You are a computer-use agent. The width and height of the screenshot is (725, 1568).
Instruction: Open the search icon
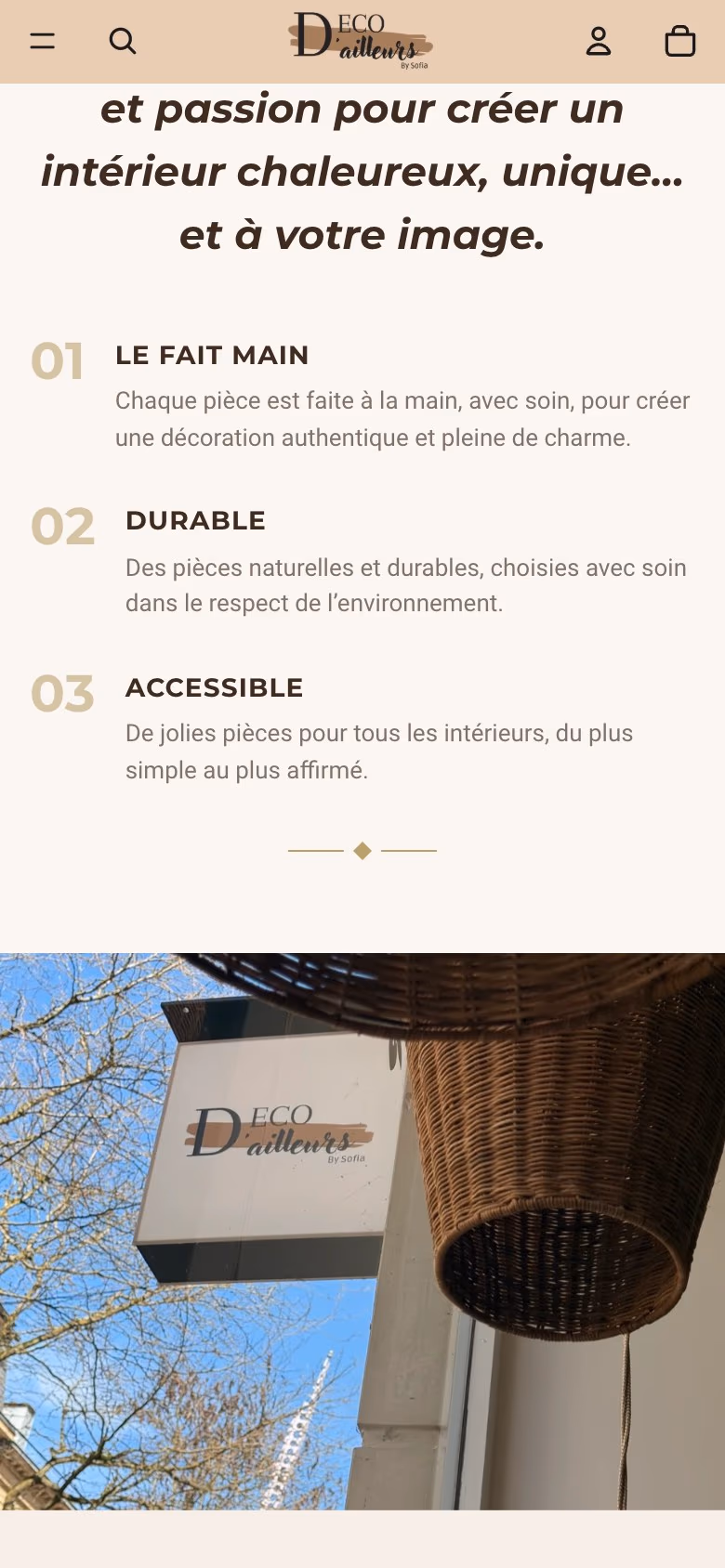point(123,41)
